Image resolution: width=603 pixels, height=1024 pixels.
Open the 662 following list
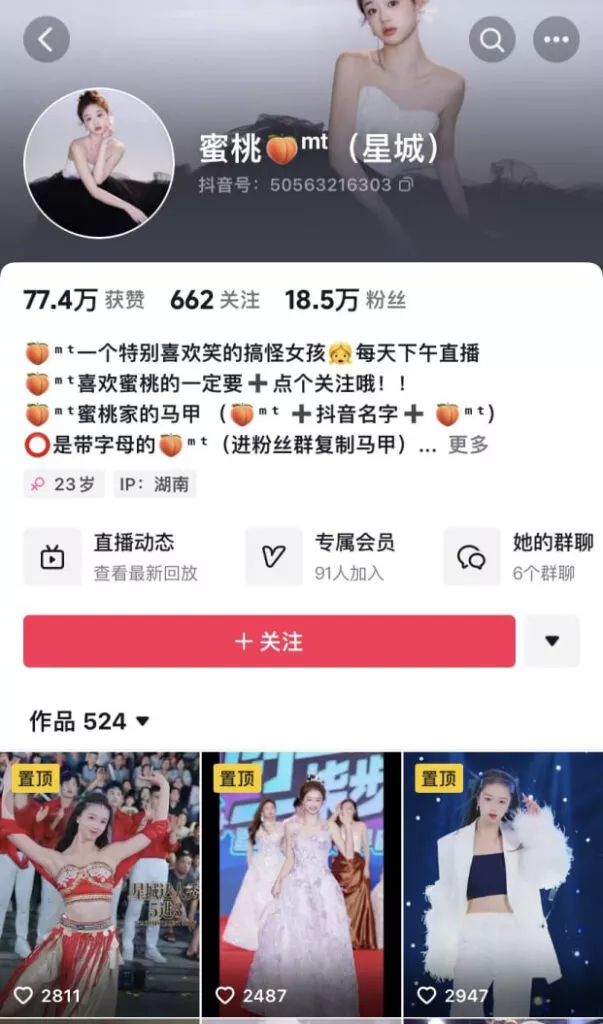[x=214, y=299]
